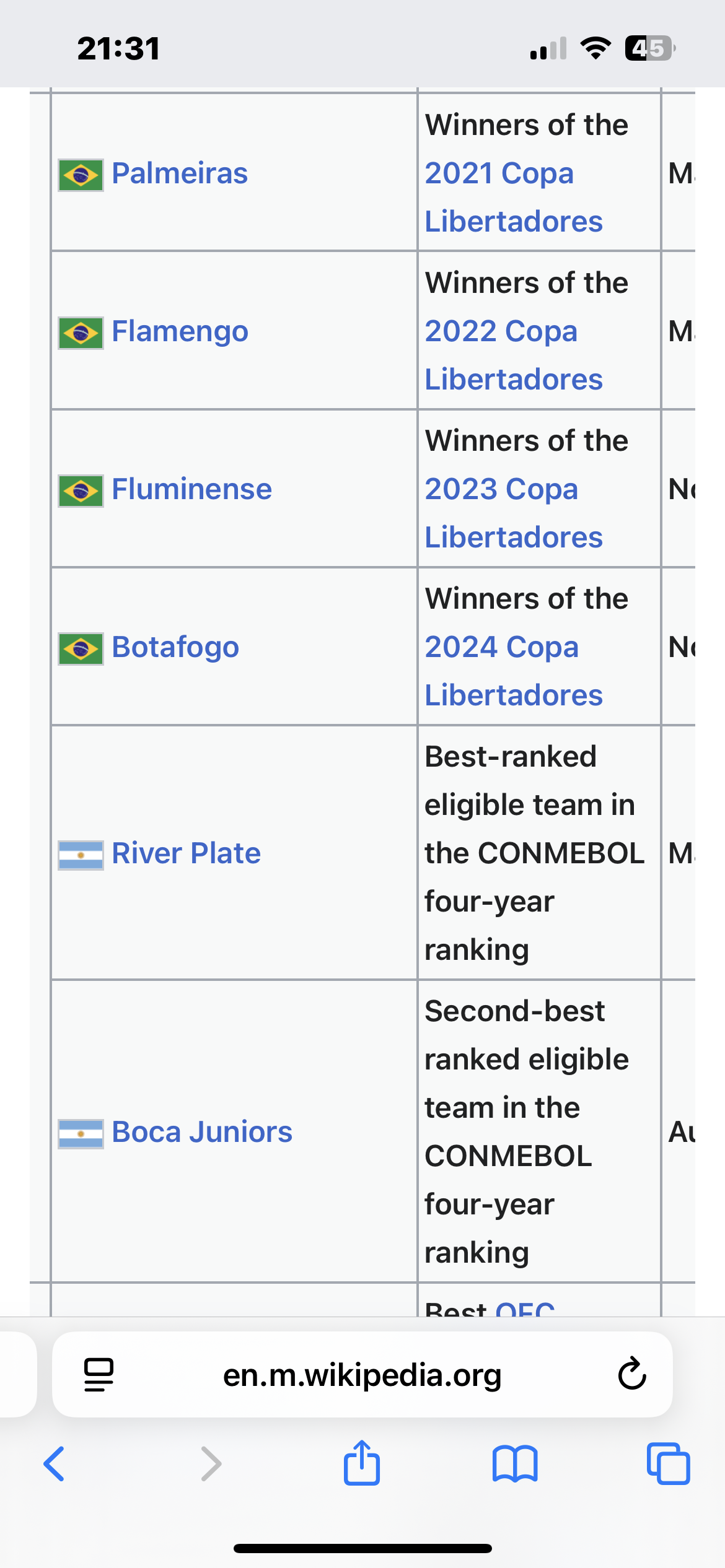Screen dimensions: 725x1568
Task: Open the Botafogo article link
Action: point(175,647)
